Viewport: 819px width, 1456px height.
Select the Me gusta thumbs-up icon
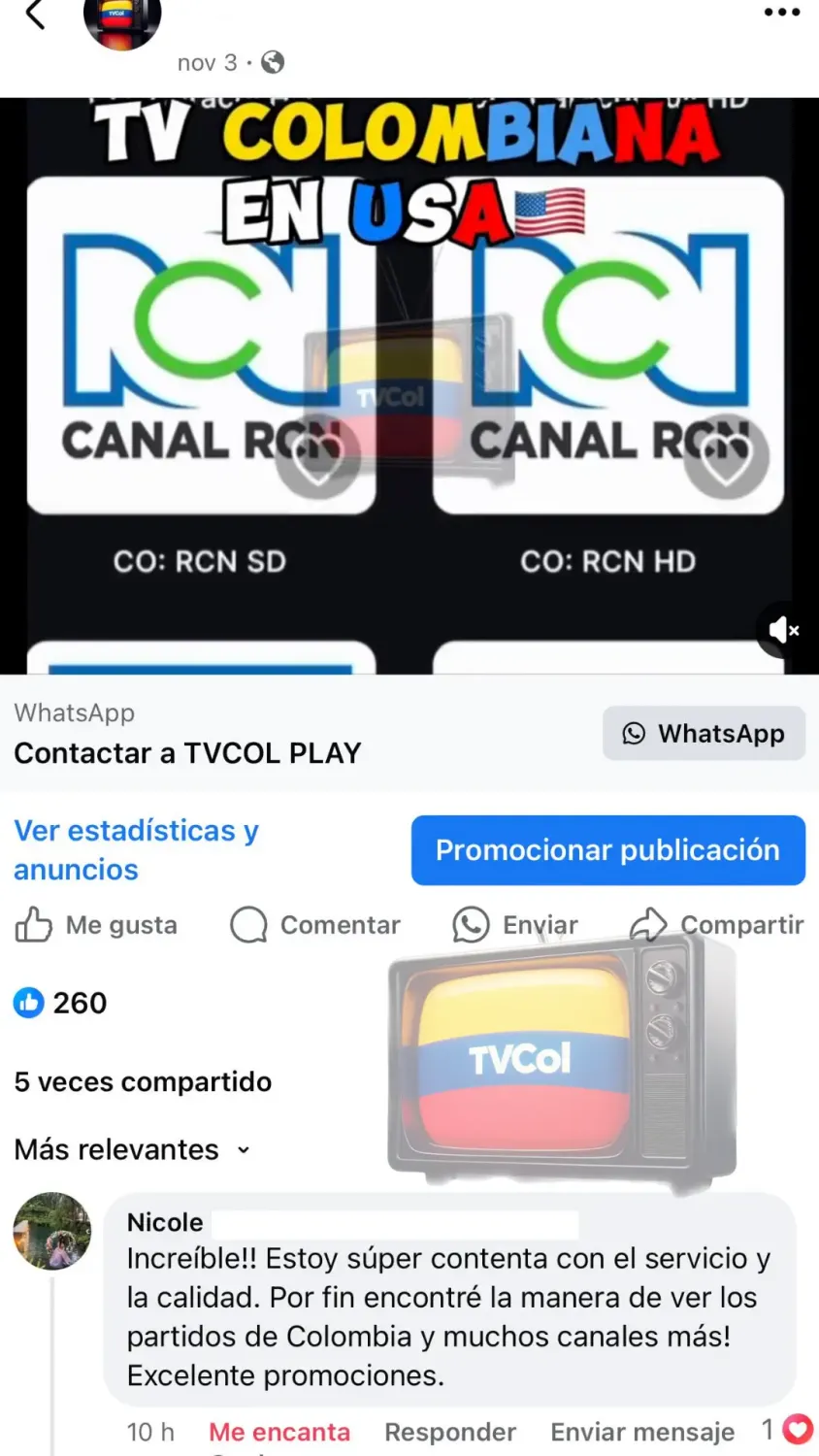pyautogui.click(x=33, y=924)
